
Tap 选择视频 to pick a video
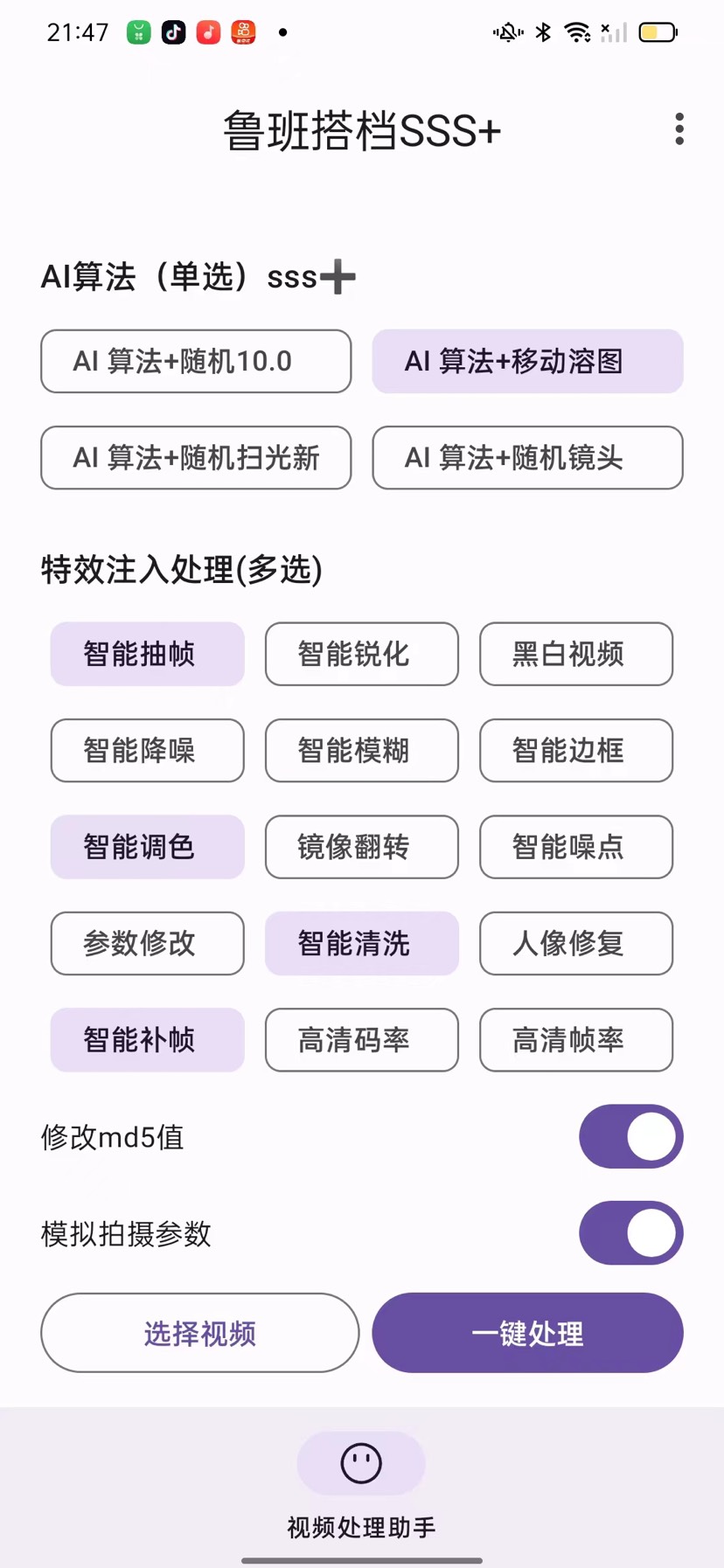[199, 1333]
